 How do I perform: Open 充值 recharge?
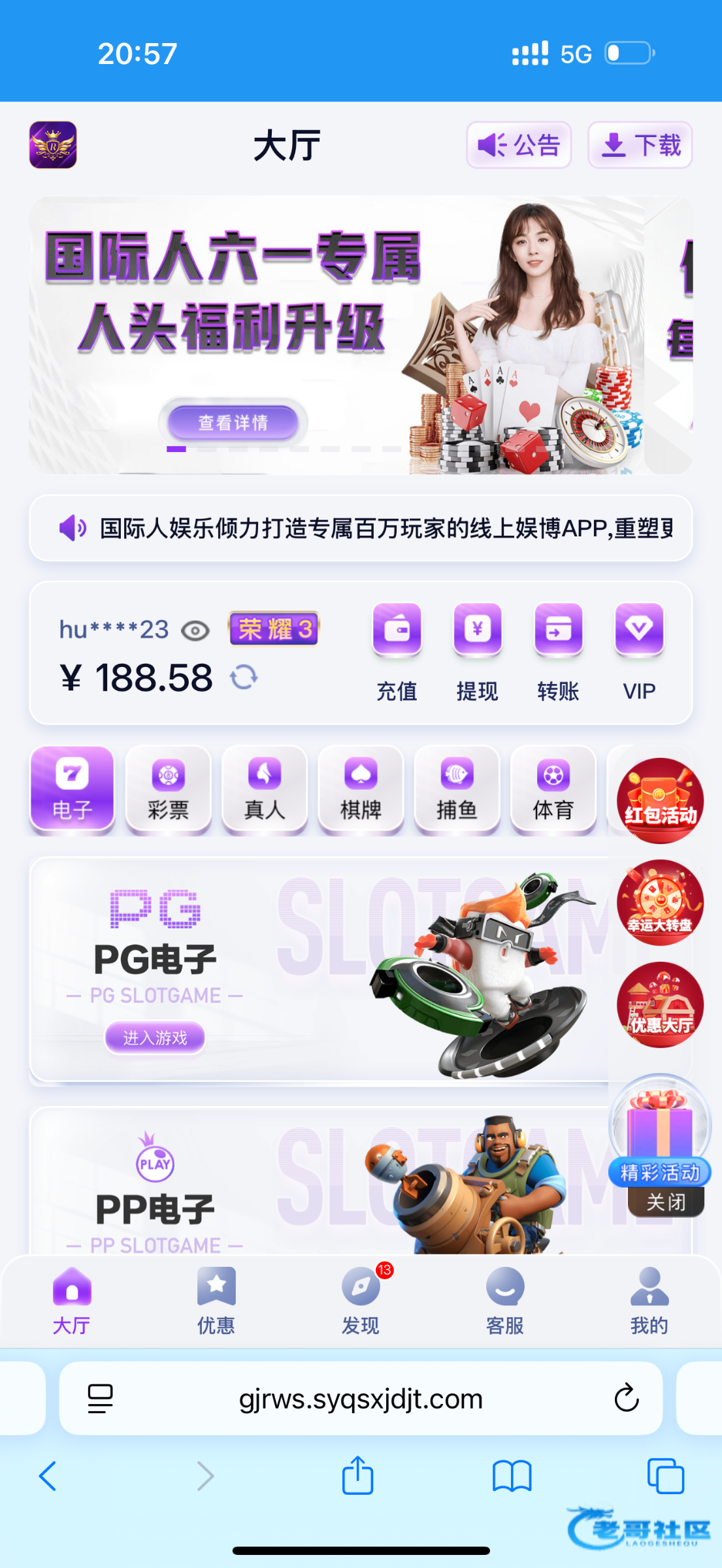coord(397,651)
